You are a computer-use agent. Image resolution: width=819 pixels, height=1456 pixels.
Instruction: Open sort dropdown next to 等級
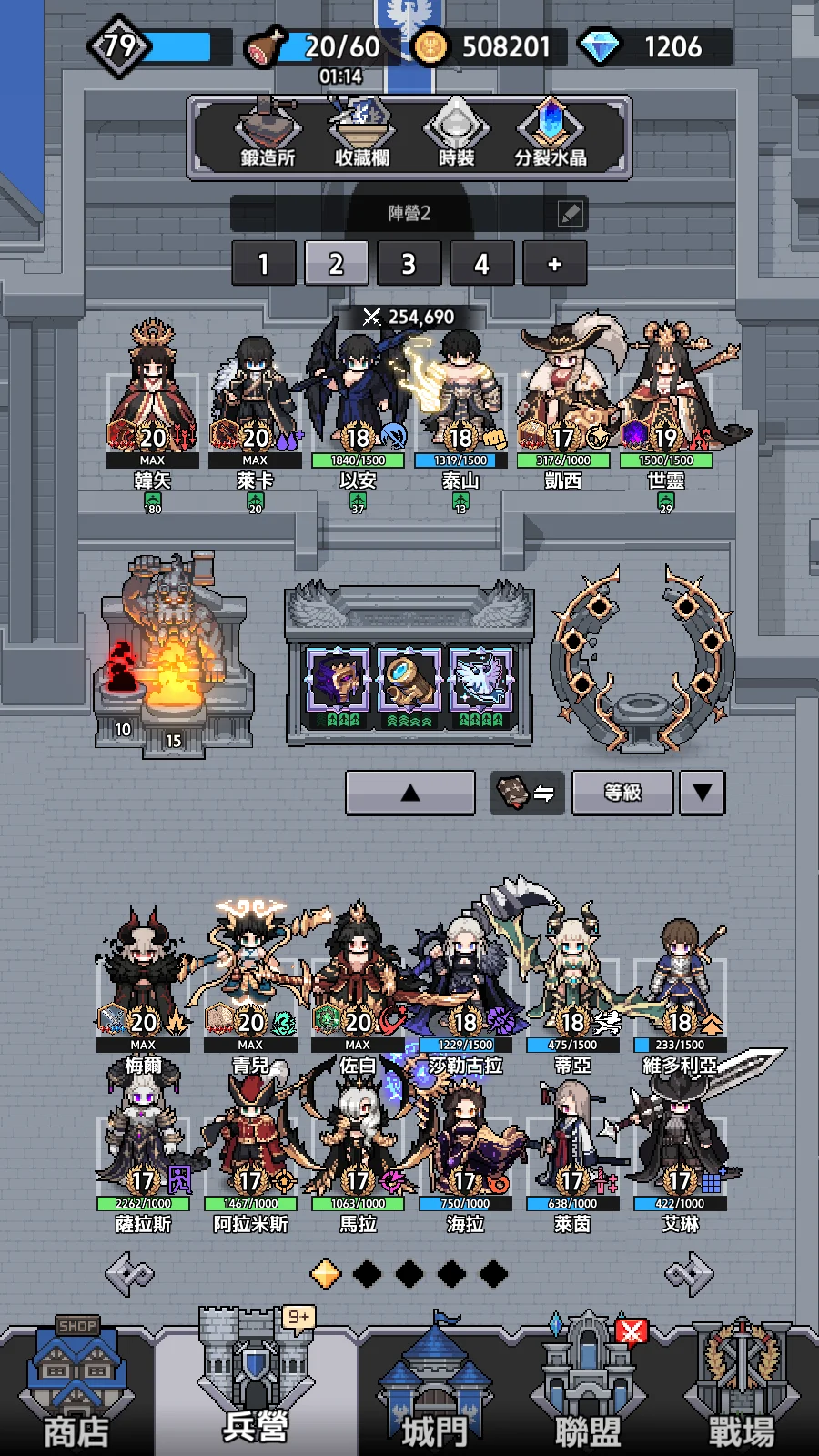pos(703,794)
